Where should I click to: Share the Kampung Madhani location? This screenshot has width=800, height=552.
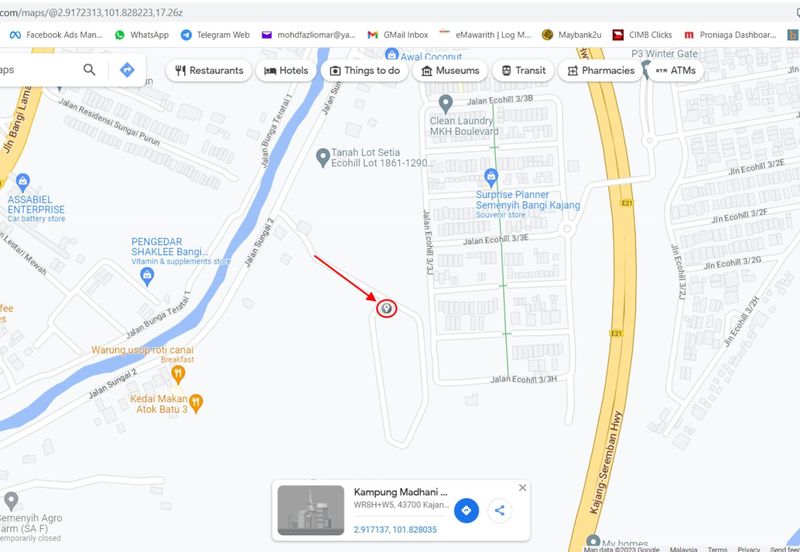point(500,511)
